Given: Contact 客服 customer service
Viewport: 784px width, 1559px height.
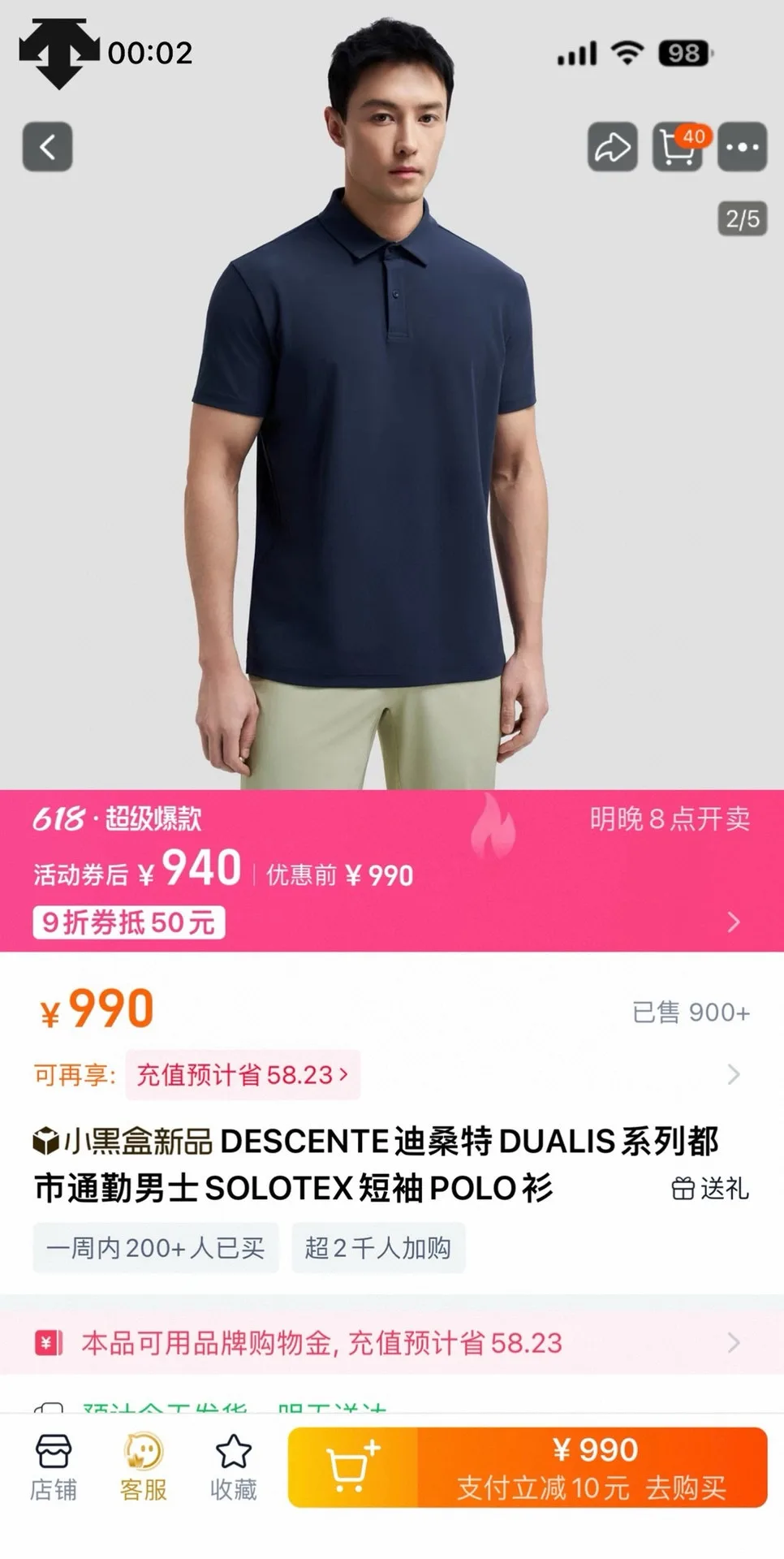Looking at the screenshot, I should [x=144, y=1468].
